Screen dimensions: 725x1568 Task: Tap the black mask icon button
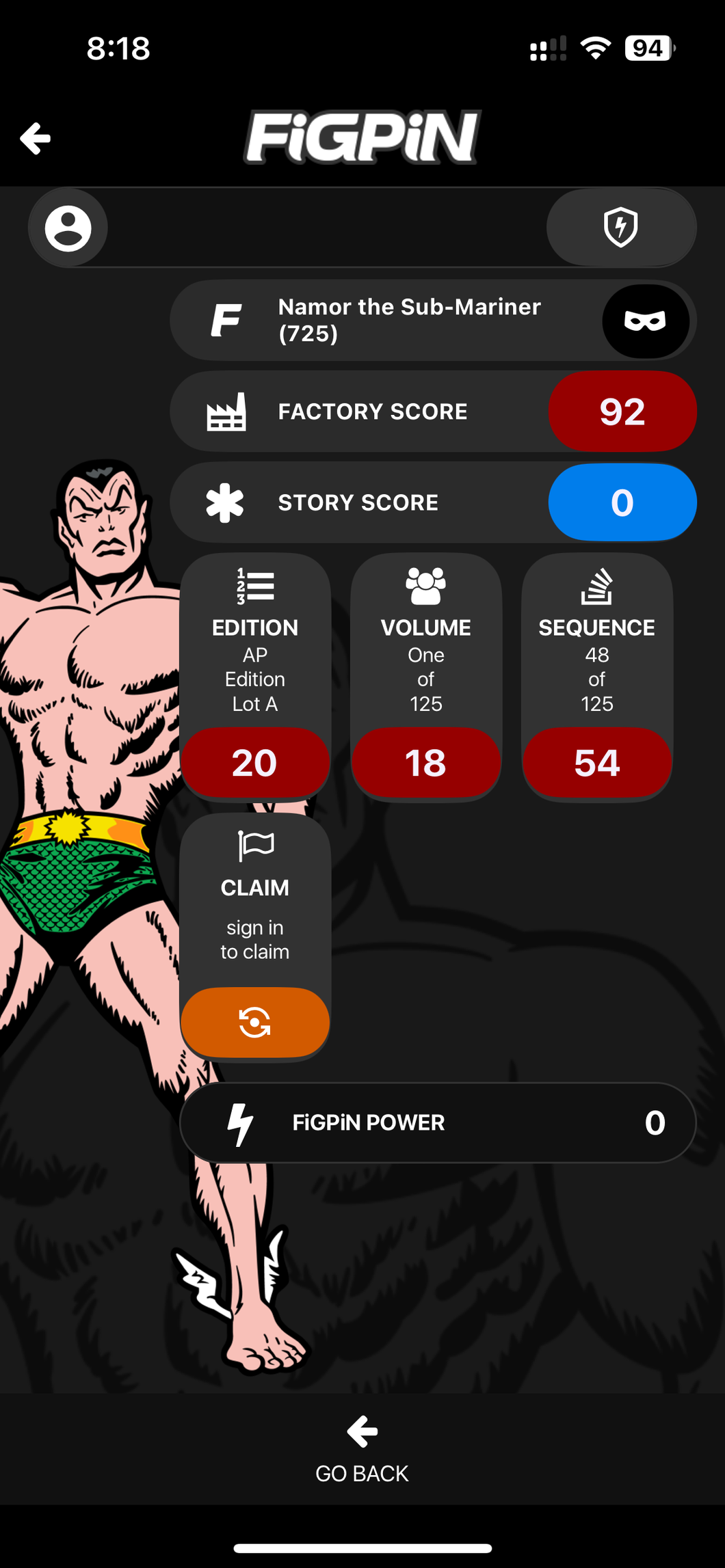coord(645,321)
